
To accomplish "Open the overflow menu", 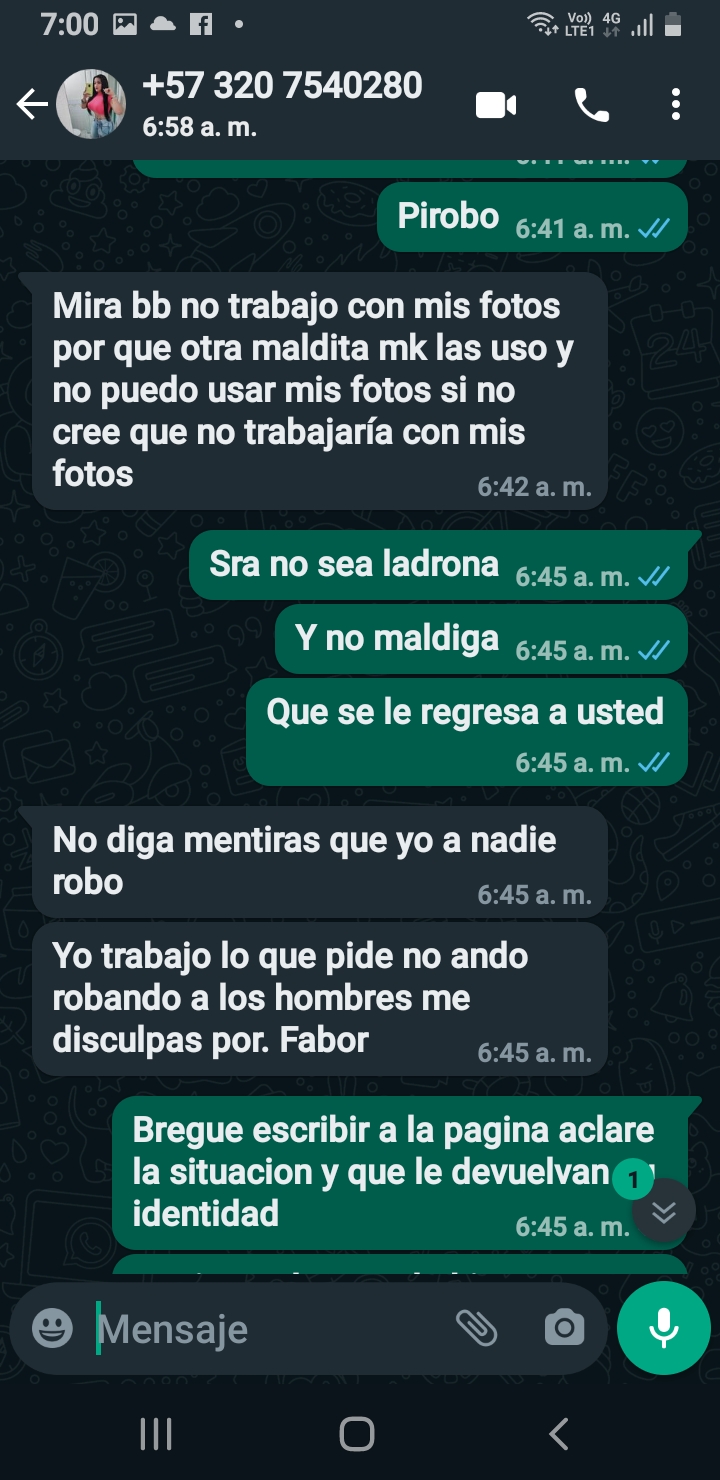I will click(676, 104).
